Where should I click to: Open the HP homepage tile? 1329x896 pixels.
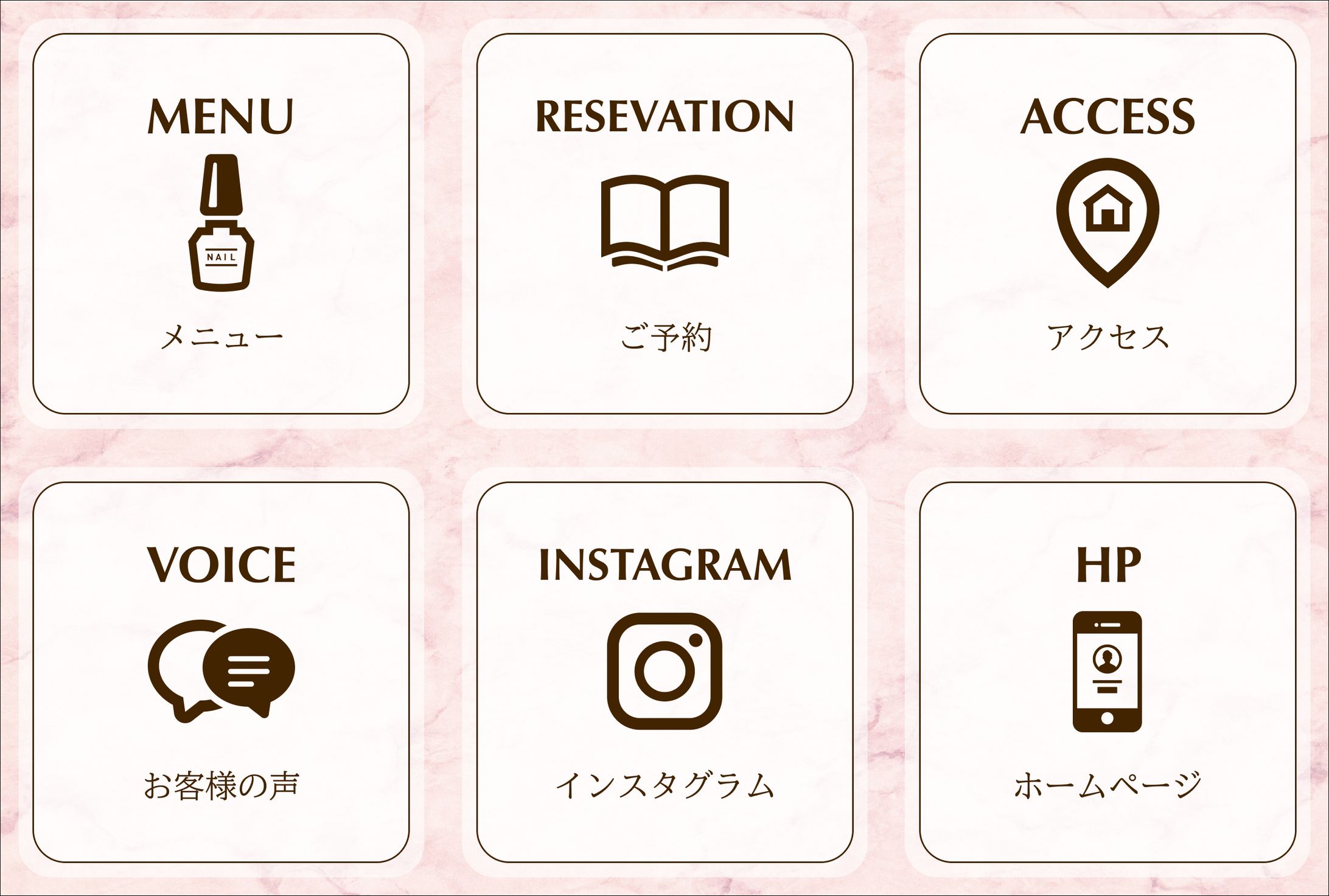click(1107, 672)
